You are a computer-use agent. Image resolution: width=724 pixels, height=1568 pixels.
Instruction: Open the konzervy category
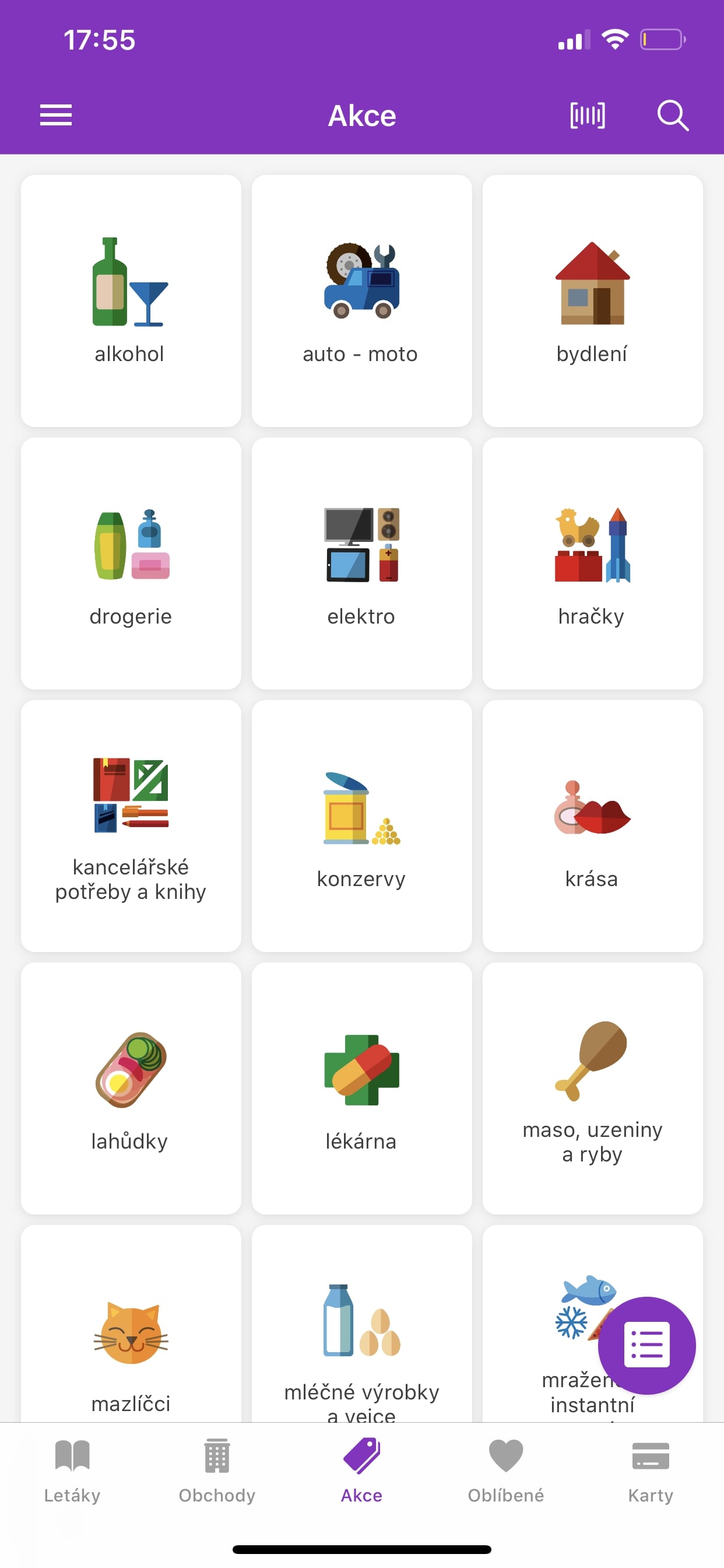click(362, 825)
